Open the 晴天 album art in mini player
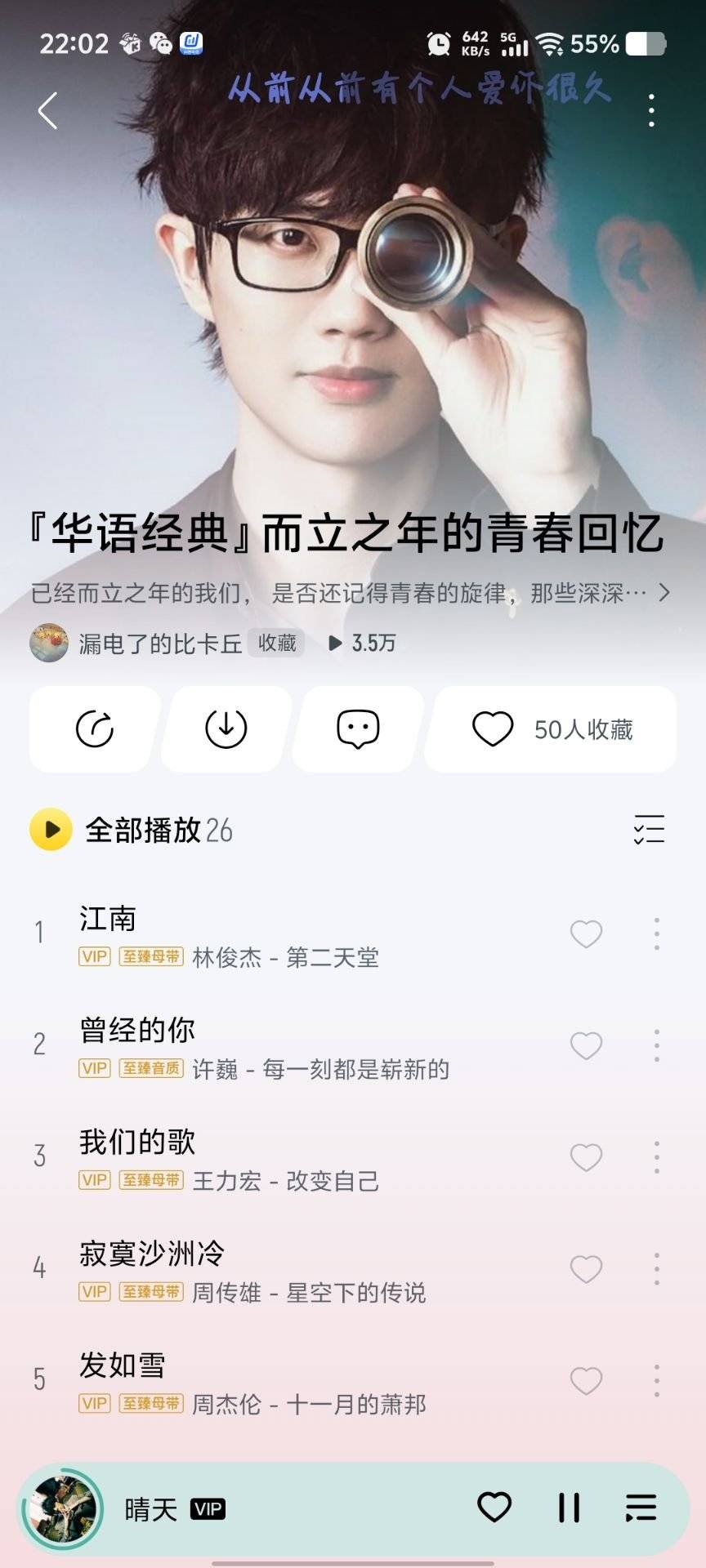 tap(62, 1508)
